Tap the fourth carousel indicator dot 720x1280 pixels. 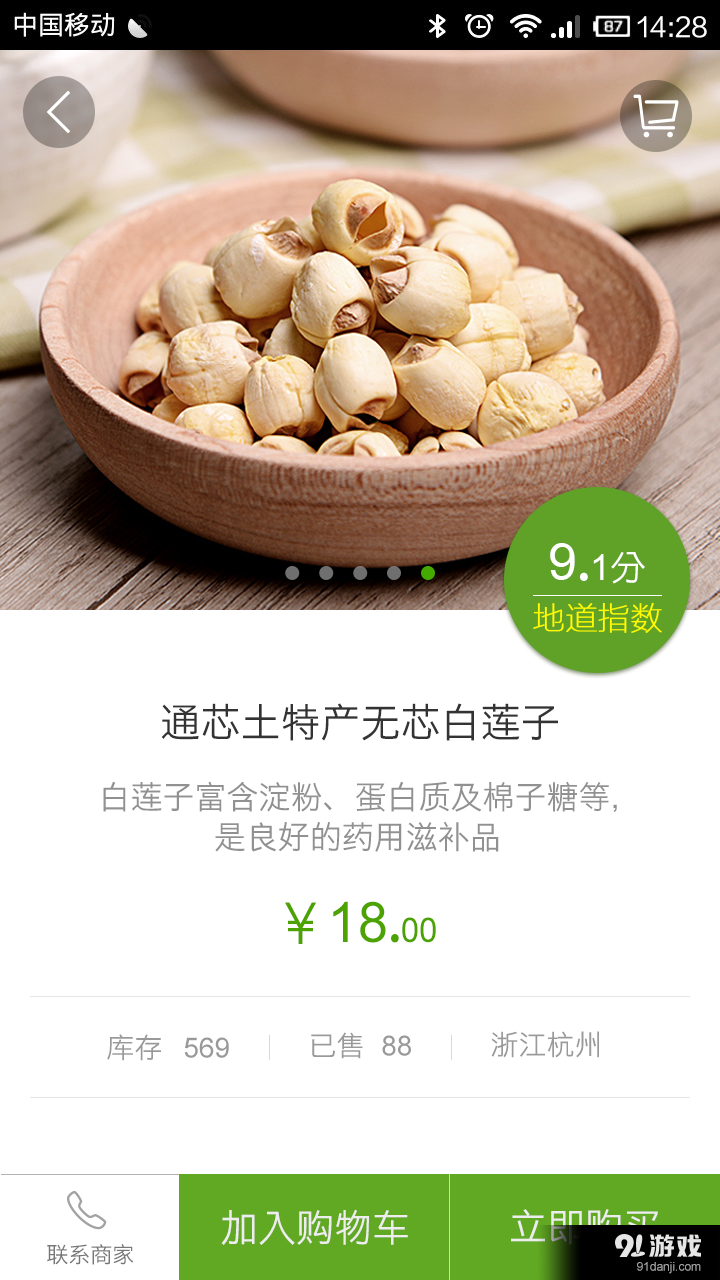click(393, 573)
